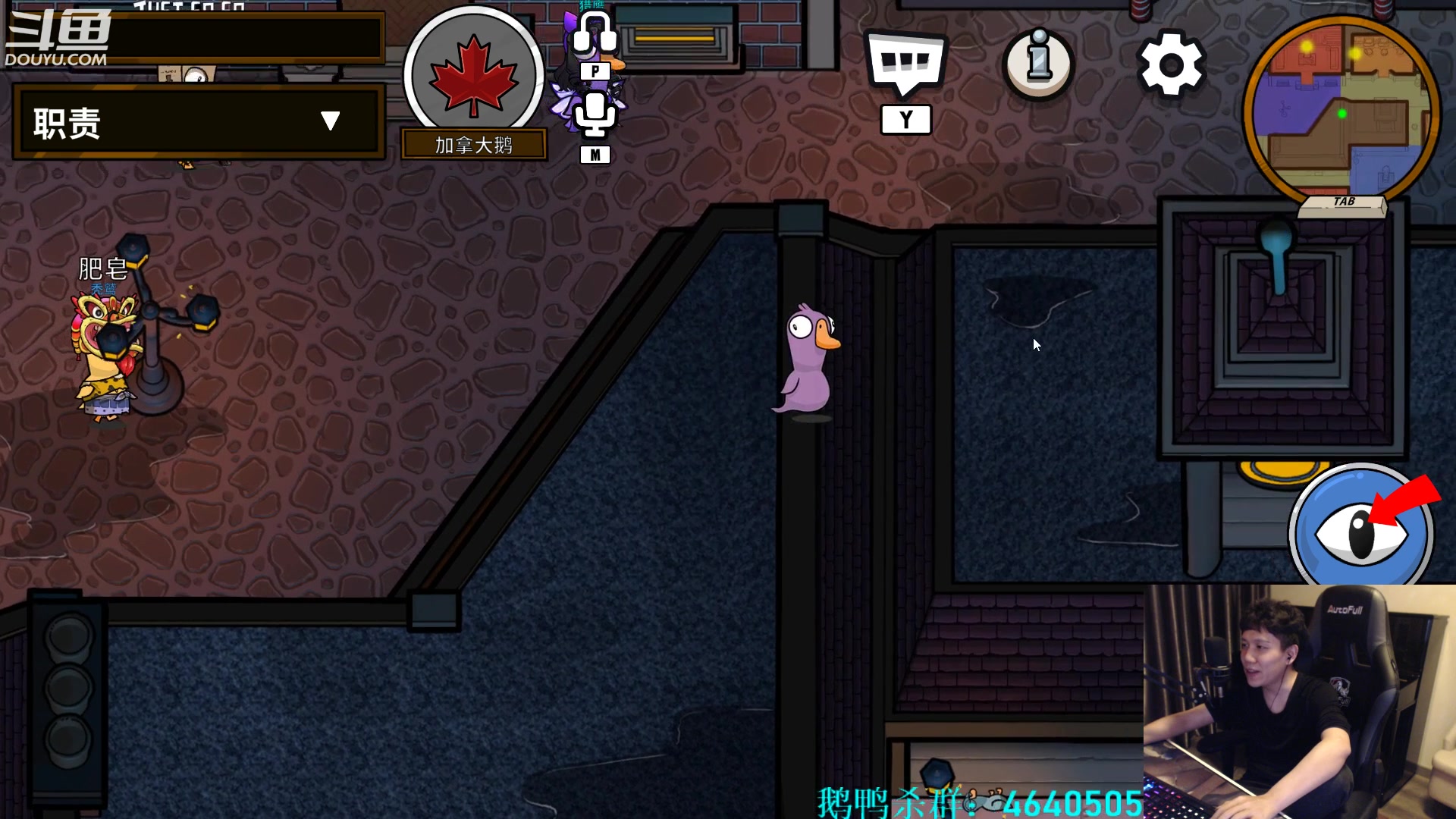The height and width of the screenshot is (819, 1456).
Task: Toggle the headphone audio icon
Action: click(595, 34)
